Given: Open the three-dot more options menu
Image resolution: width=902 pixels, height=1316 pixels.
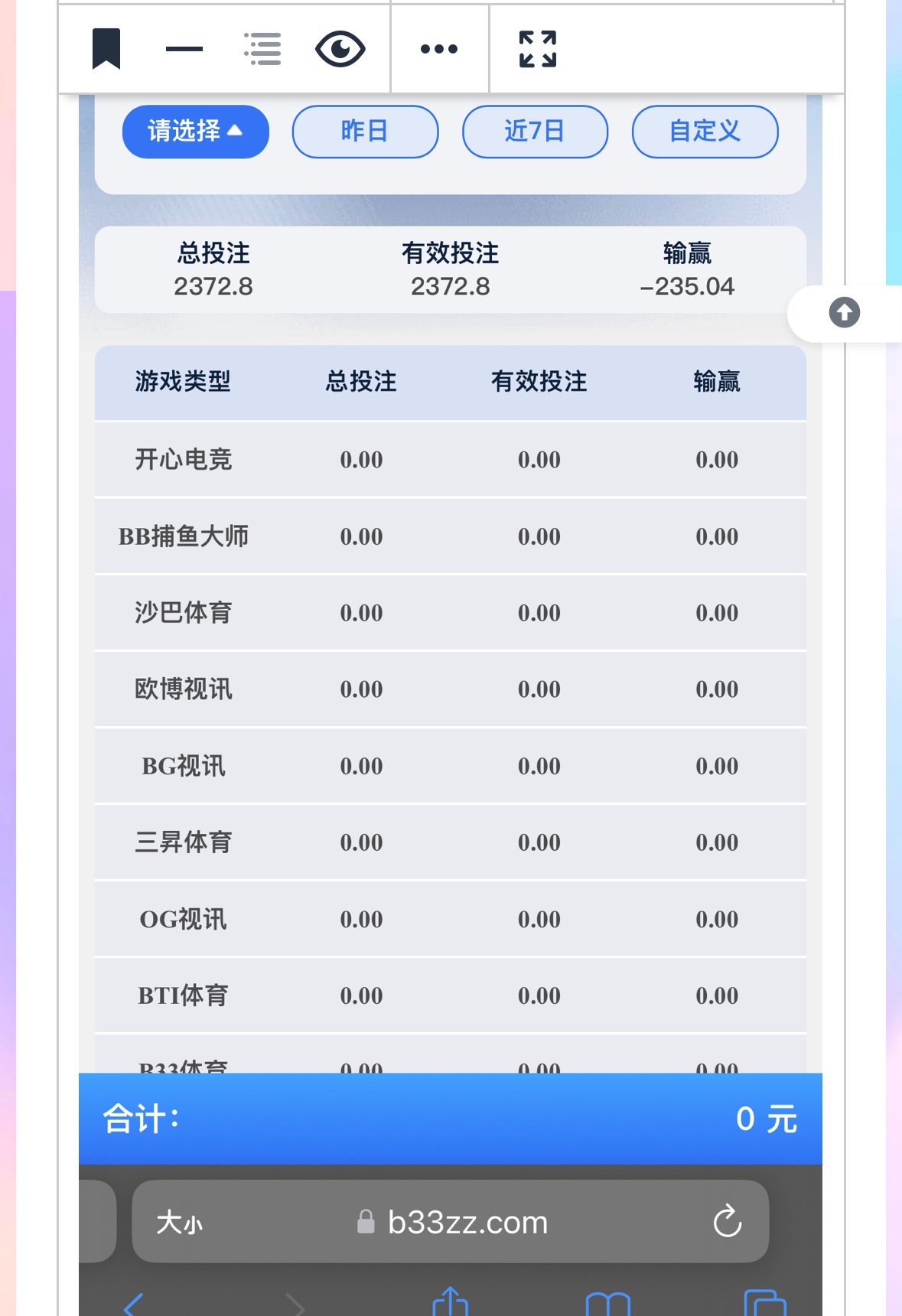Looking at the screenshot, I should (439, 49).
